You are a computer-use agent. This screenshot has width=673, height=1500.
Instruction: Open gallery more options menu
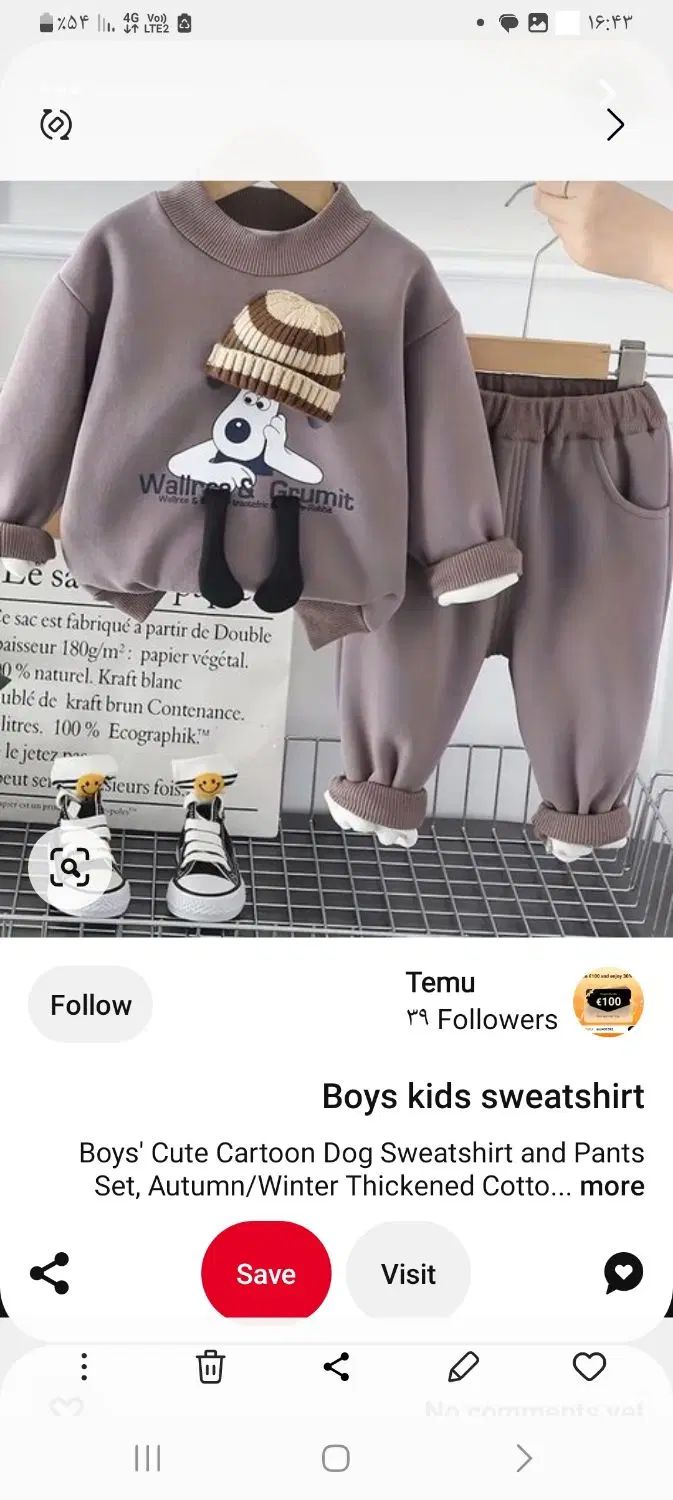coord(84,1366)
